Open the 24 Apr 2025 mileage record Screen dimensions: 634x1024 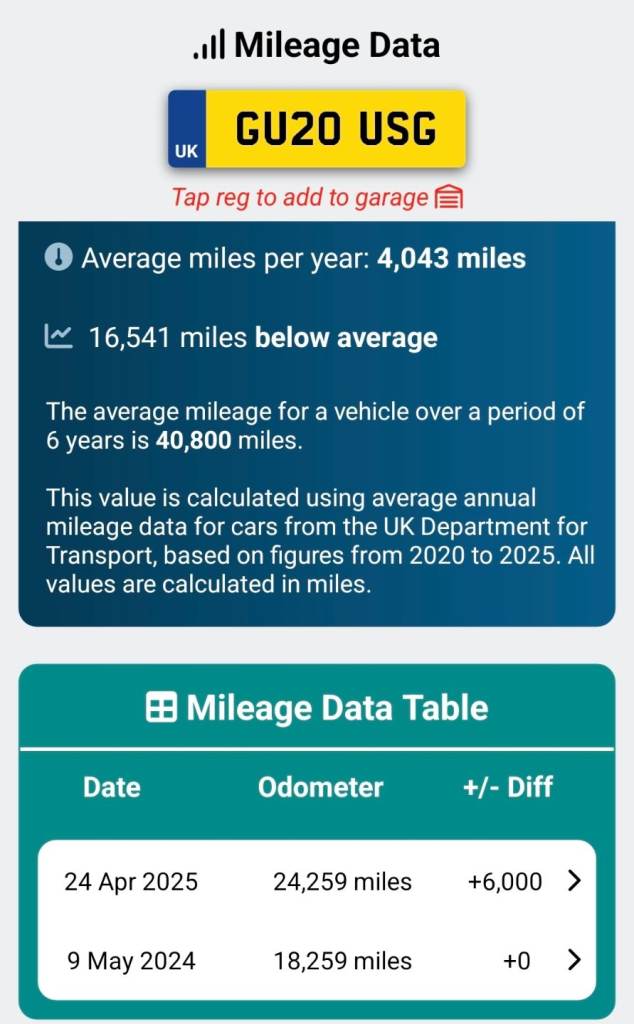(x=317, y=881)
